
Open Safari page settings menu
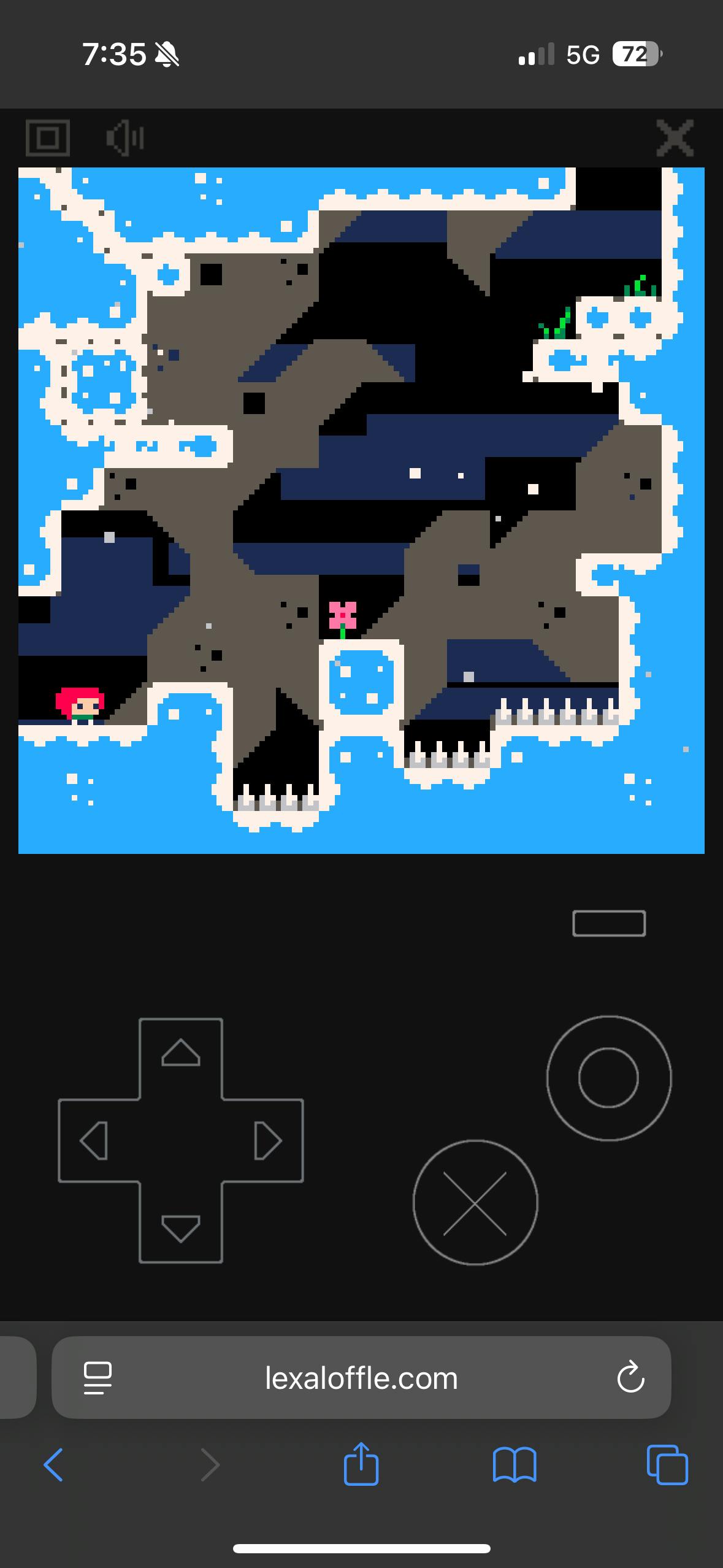tap(98, 1378)
